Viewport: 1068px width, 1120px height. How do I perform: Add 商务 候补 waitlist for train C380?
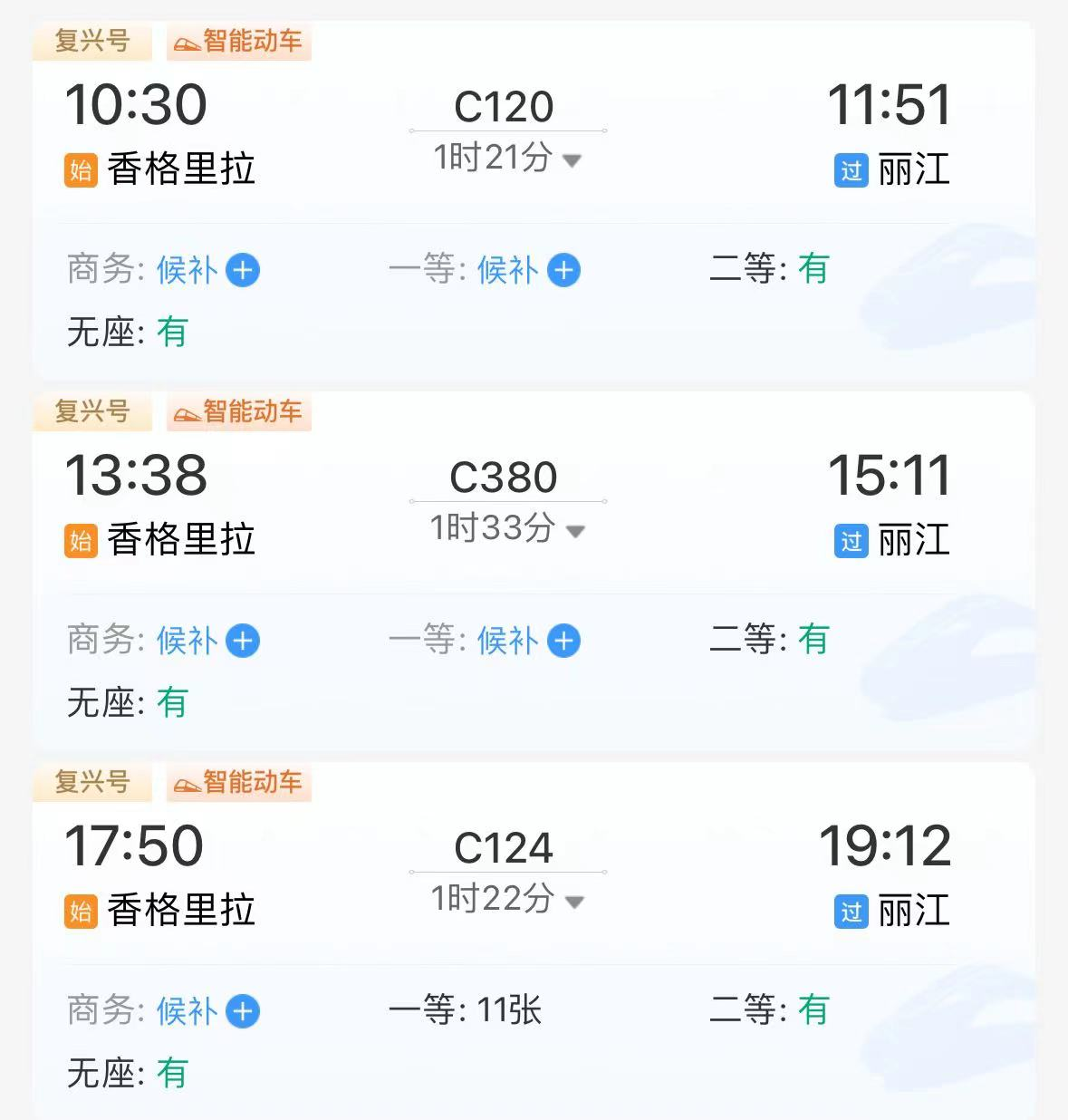[243, 641]
